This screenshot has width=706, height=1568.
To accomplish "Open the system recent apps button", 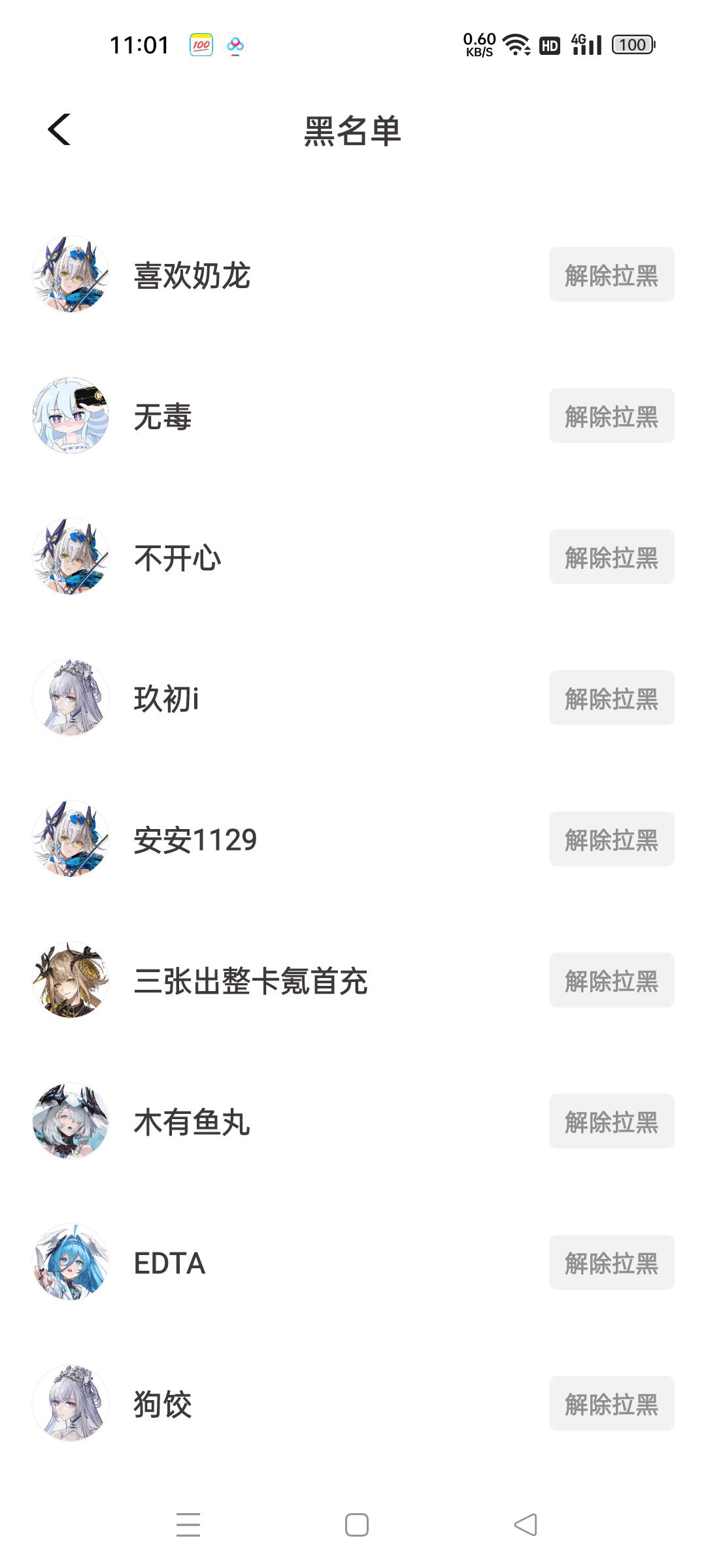I will (x=188, y=1525).
